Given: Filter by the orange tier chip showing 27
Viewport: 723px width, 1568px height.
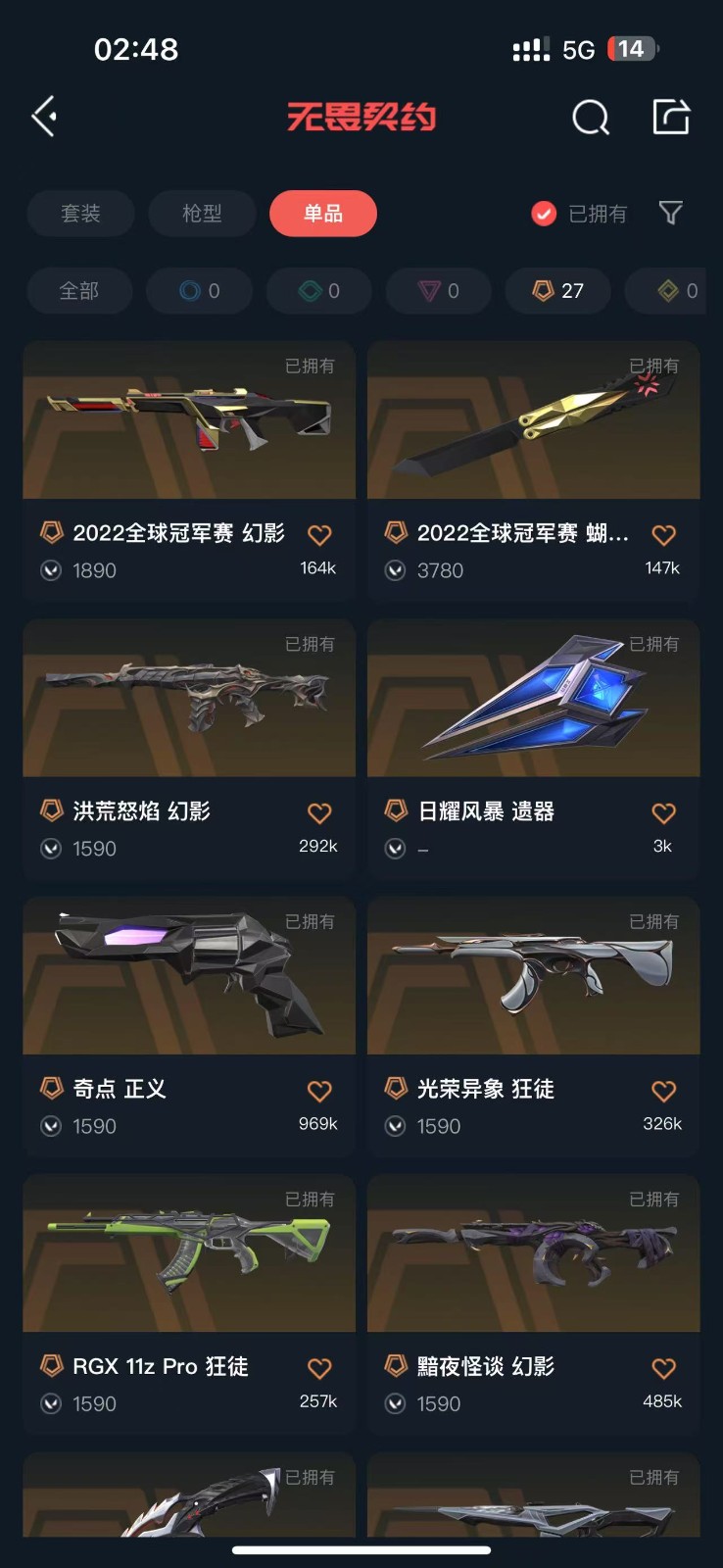Looking at the screenshot, I should pos(557,291).
